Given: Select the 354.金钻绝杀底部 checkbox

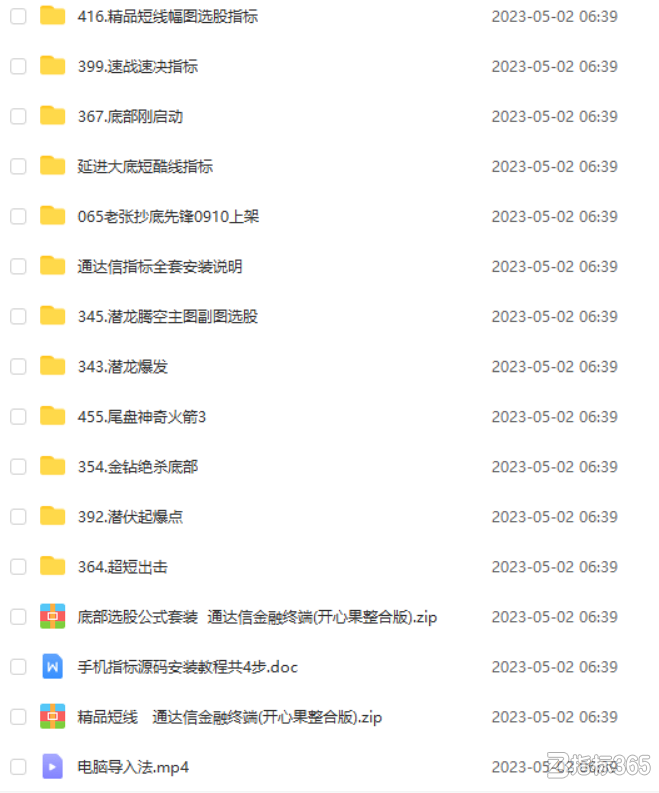Looking at the screenshot, I should click(18, 467).
